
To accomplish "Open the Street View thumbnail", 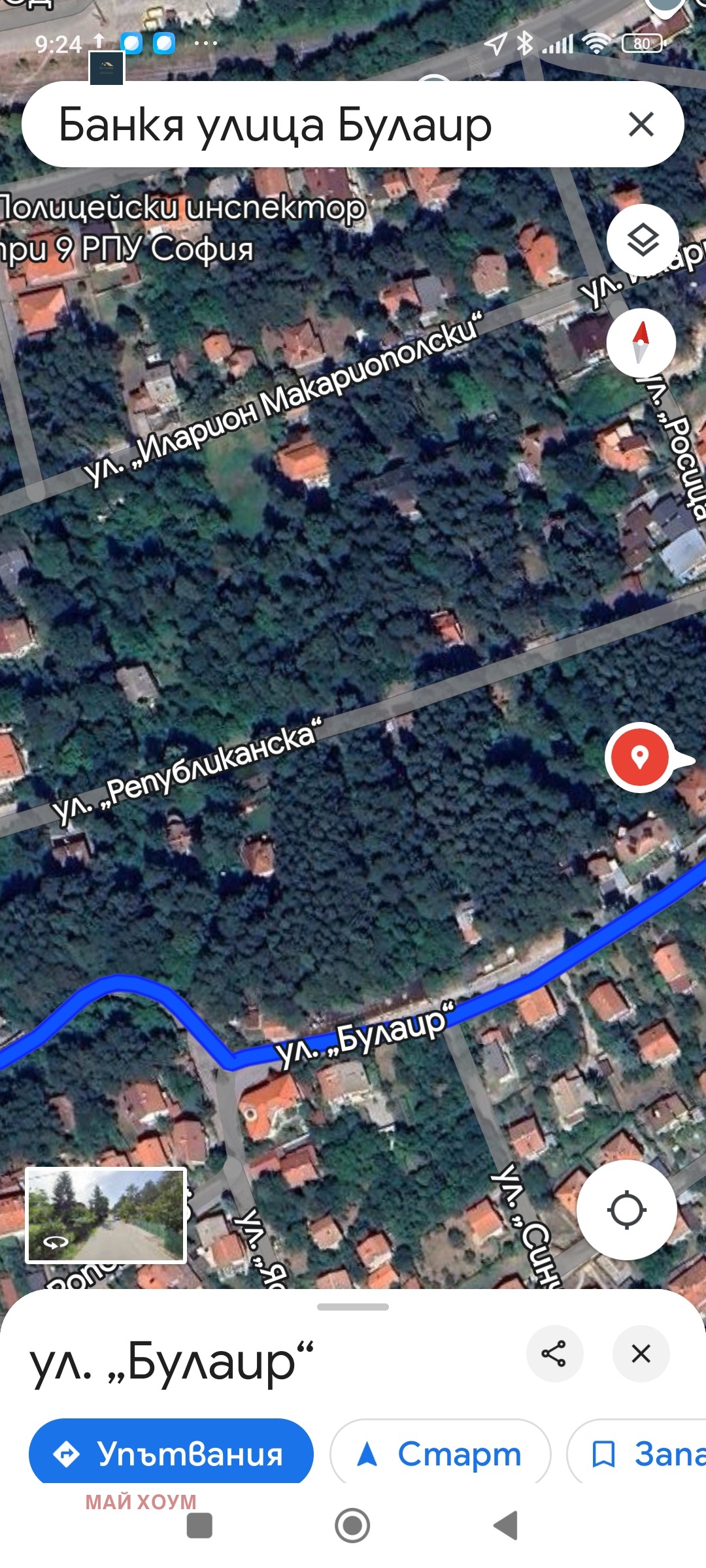I will pyautogui.click(x=106, y=1215).
